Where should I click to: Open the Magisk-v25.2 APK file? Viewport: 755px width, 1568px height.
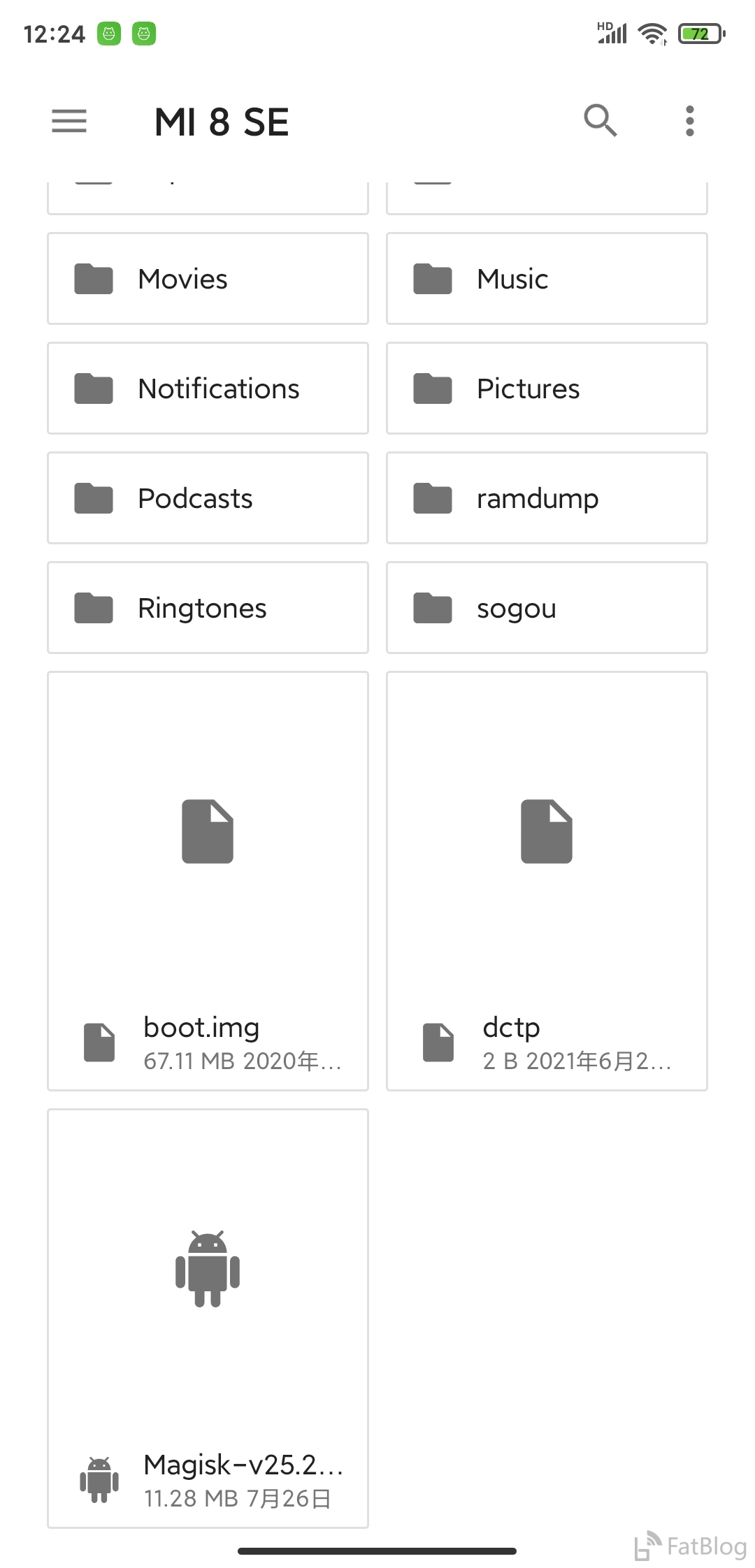[208, 1319]
